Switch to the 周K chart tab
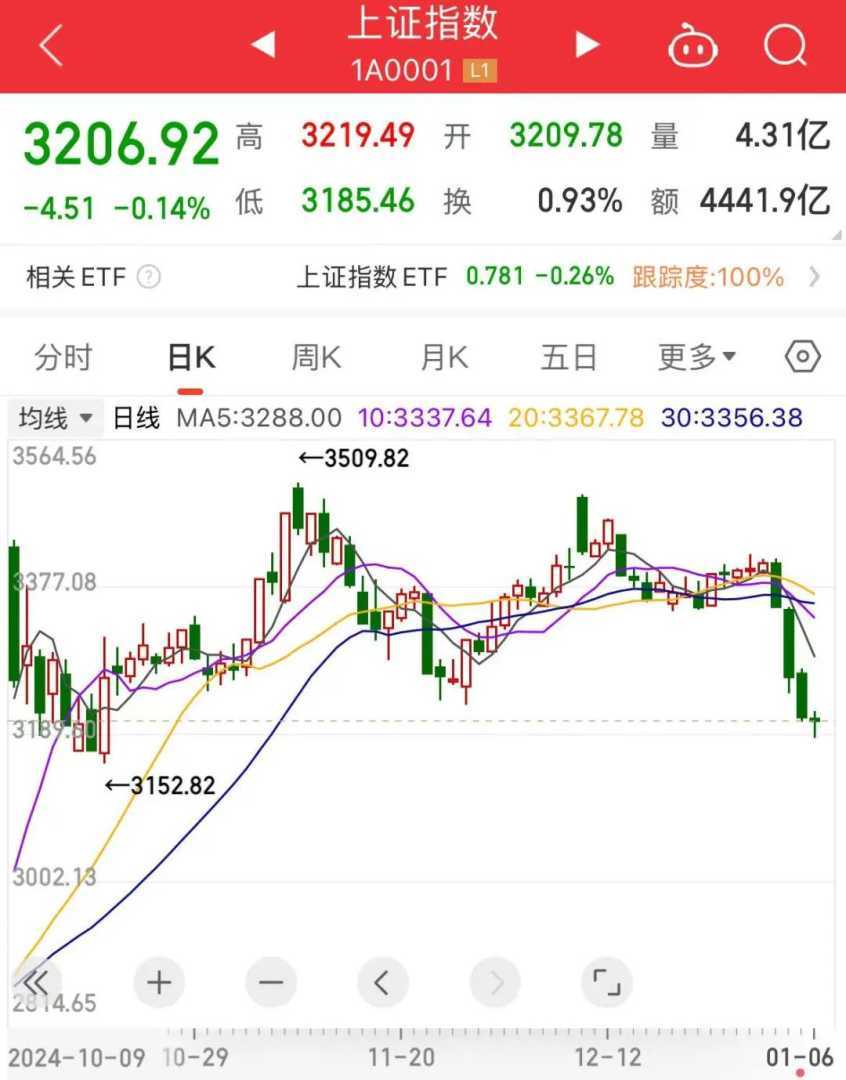 [316, 357]
